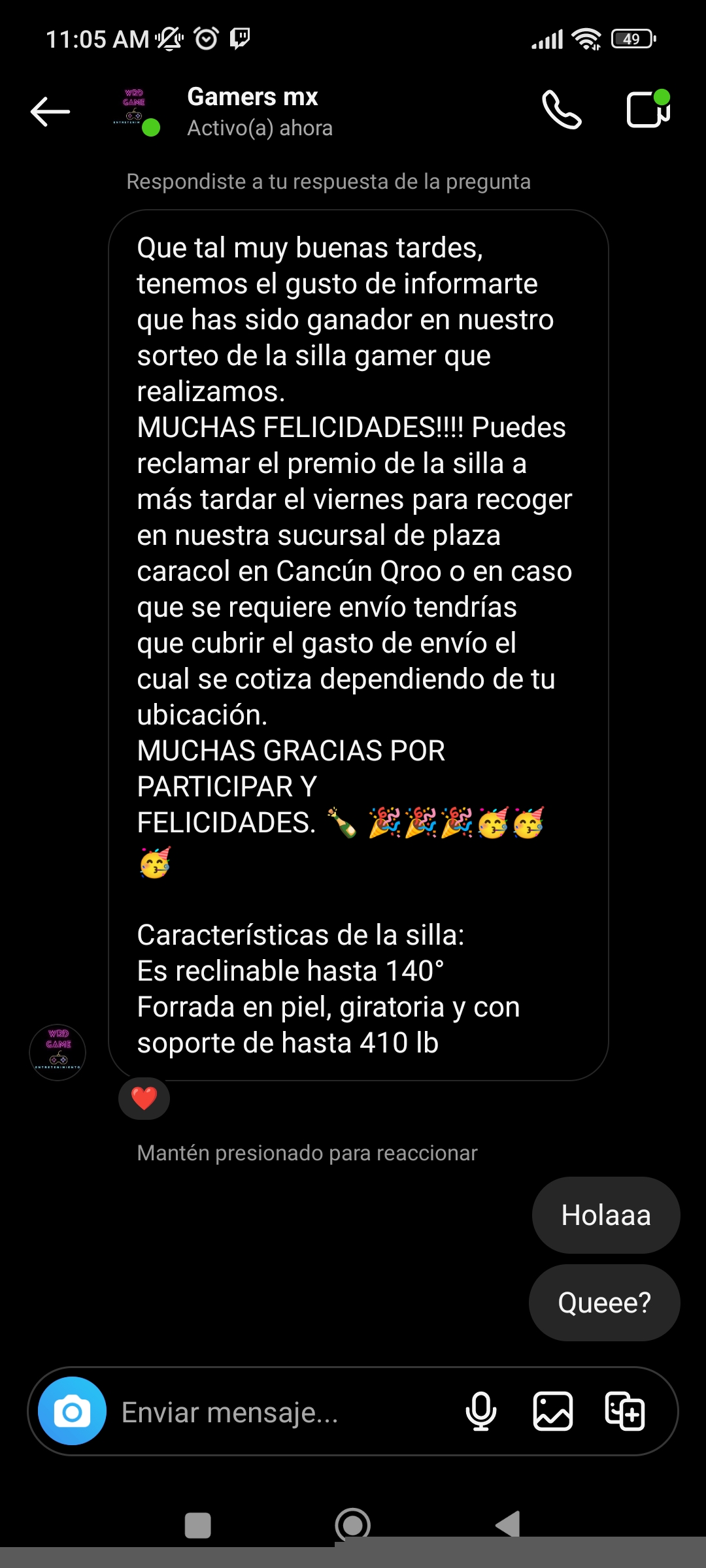Start a voice call with Gamers mx

tap(562, 110)
